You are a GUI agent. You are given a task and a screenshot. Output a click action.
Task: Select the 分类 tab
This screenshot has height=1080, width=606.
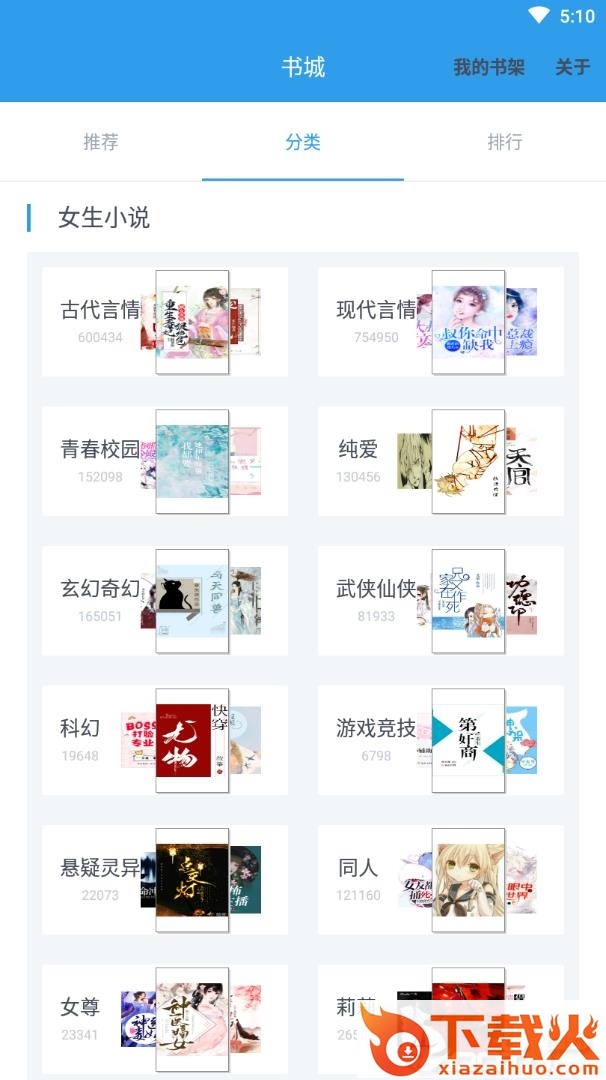pos(303,142)
